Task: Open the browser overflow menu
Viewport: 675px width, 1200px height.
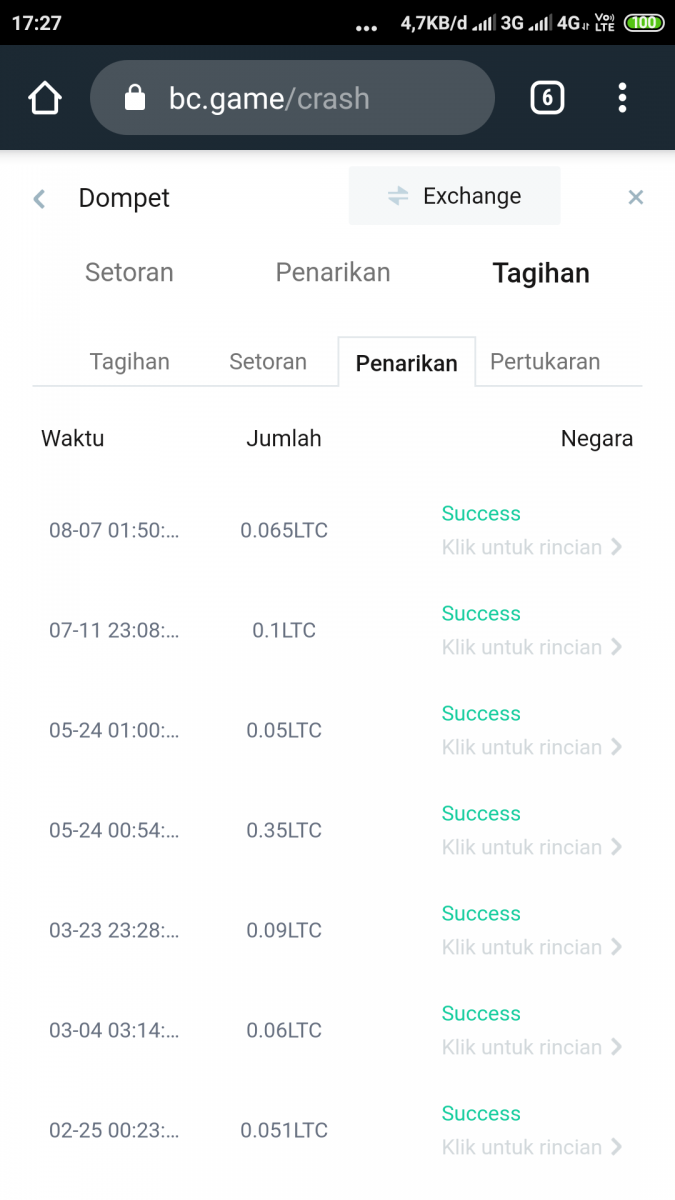Action: pos(622,98)
